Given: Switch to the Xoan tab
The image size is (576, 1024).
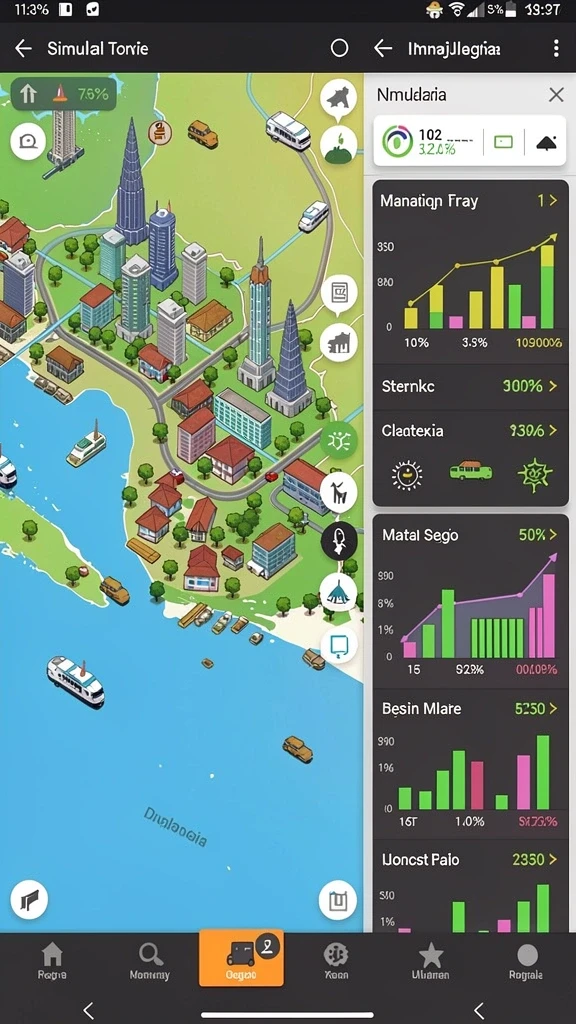Looking at the screenshot, I should click(x=336, y=962).
